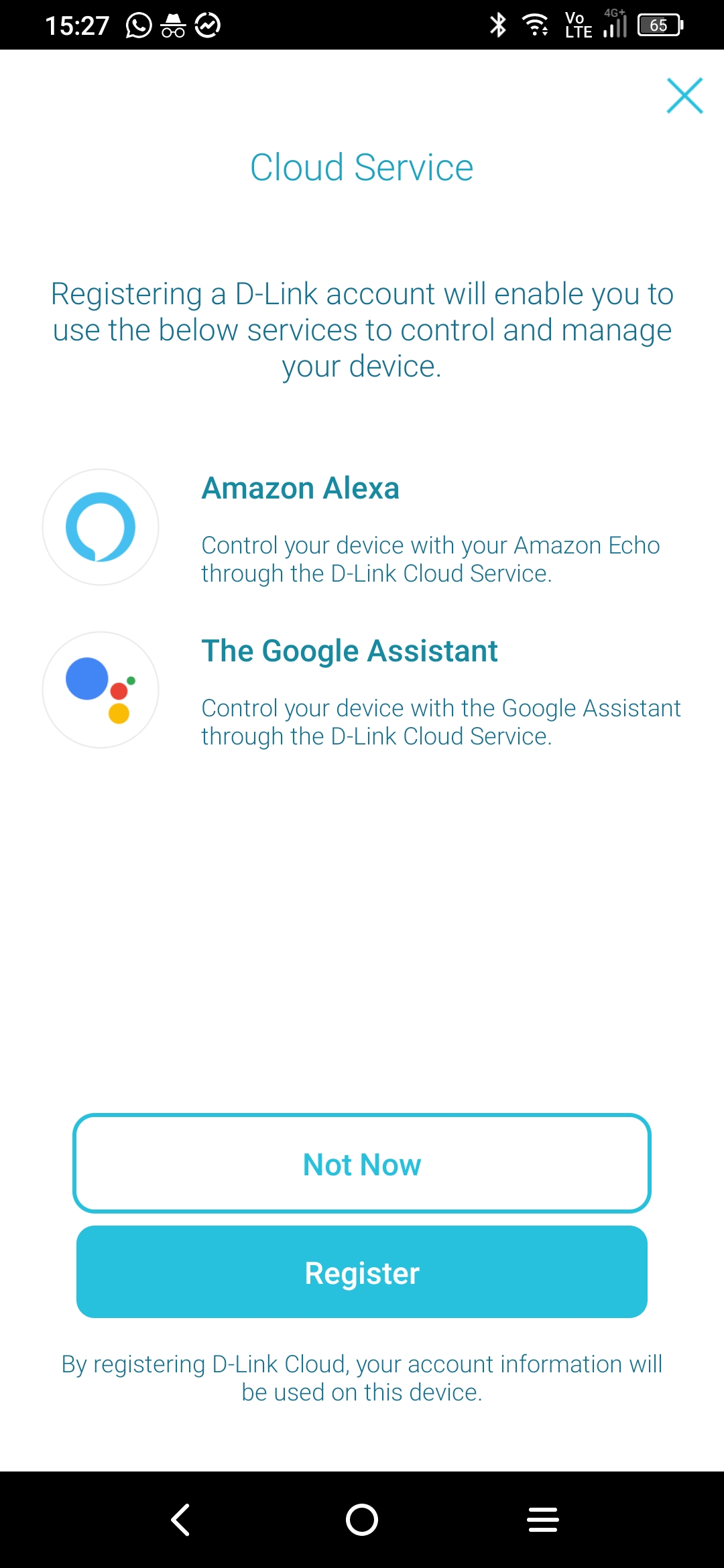Viewport: 724px width, 1568px height.
Task: Open recent apps from the navigation bar
Action: tap(543, 1520)
